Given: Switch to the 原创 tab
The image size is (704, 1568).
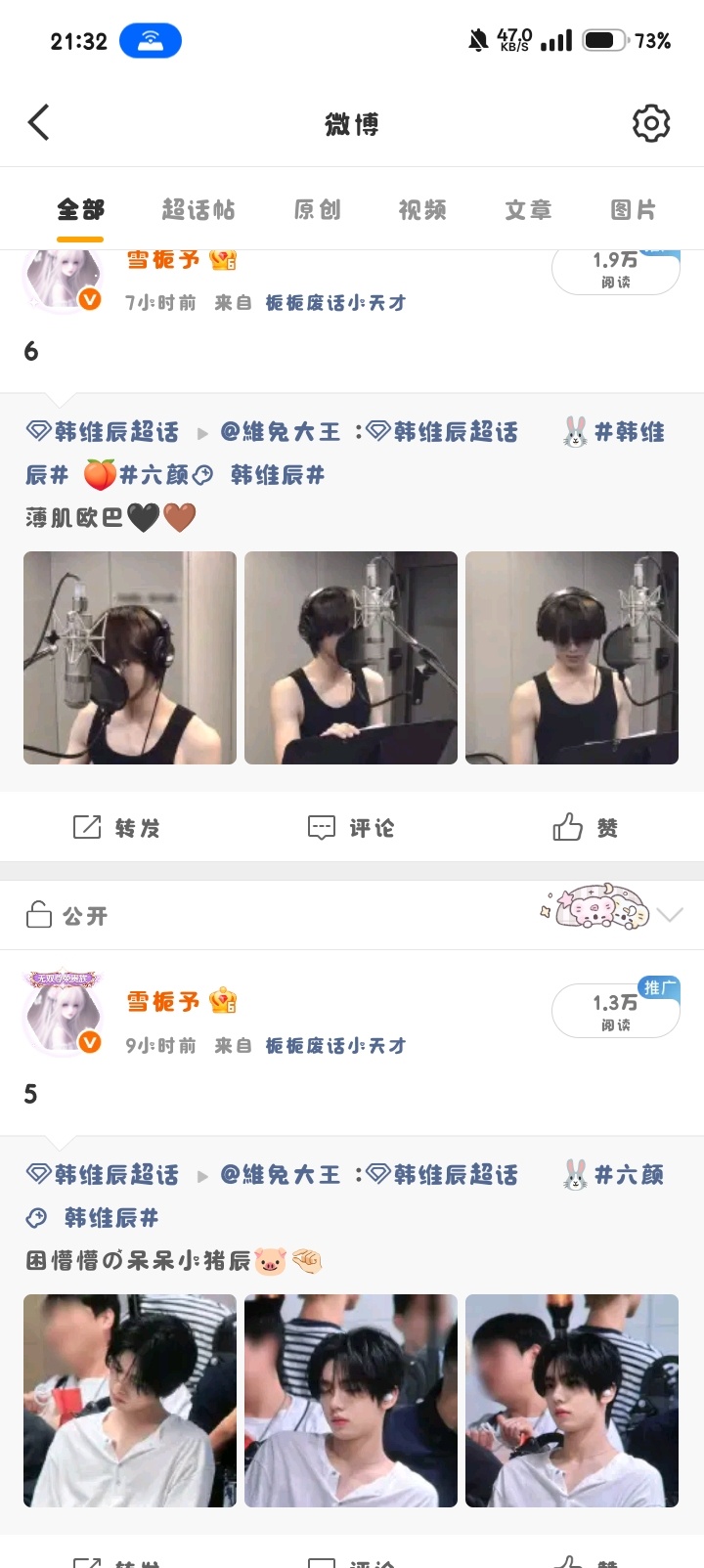Looking at the screenshot, I should click(x=318, y=210).
